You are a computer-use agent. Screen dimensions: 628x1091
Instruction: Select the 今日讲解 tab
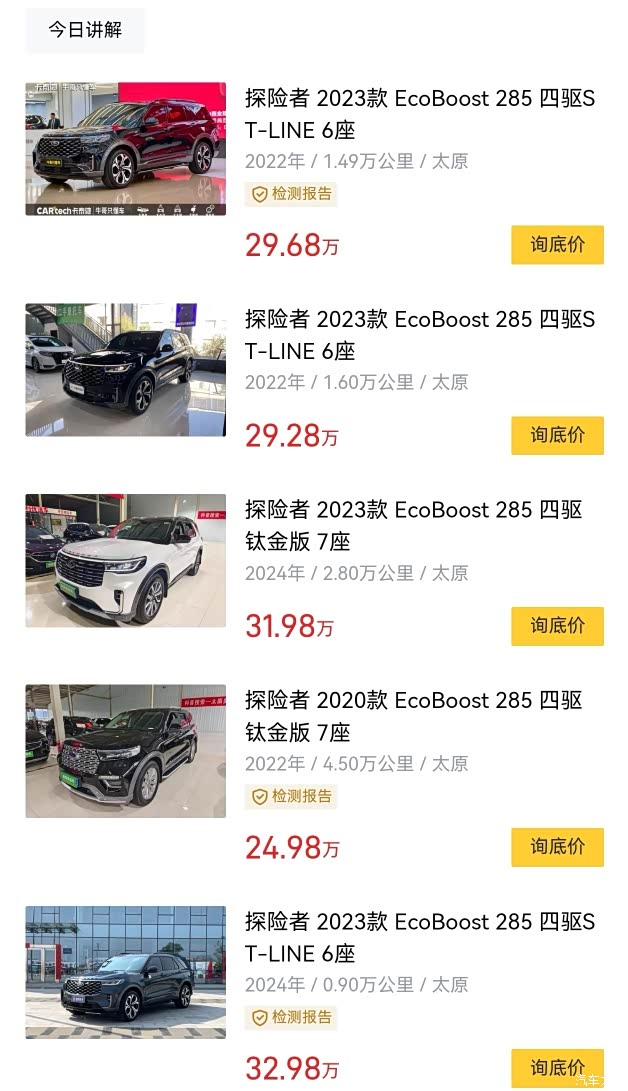(85, 30)
